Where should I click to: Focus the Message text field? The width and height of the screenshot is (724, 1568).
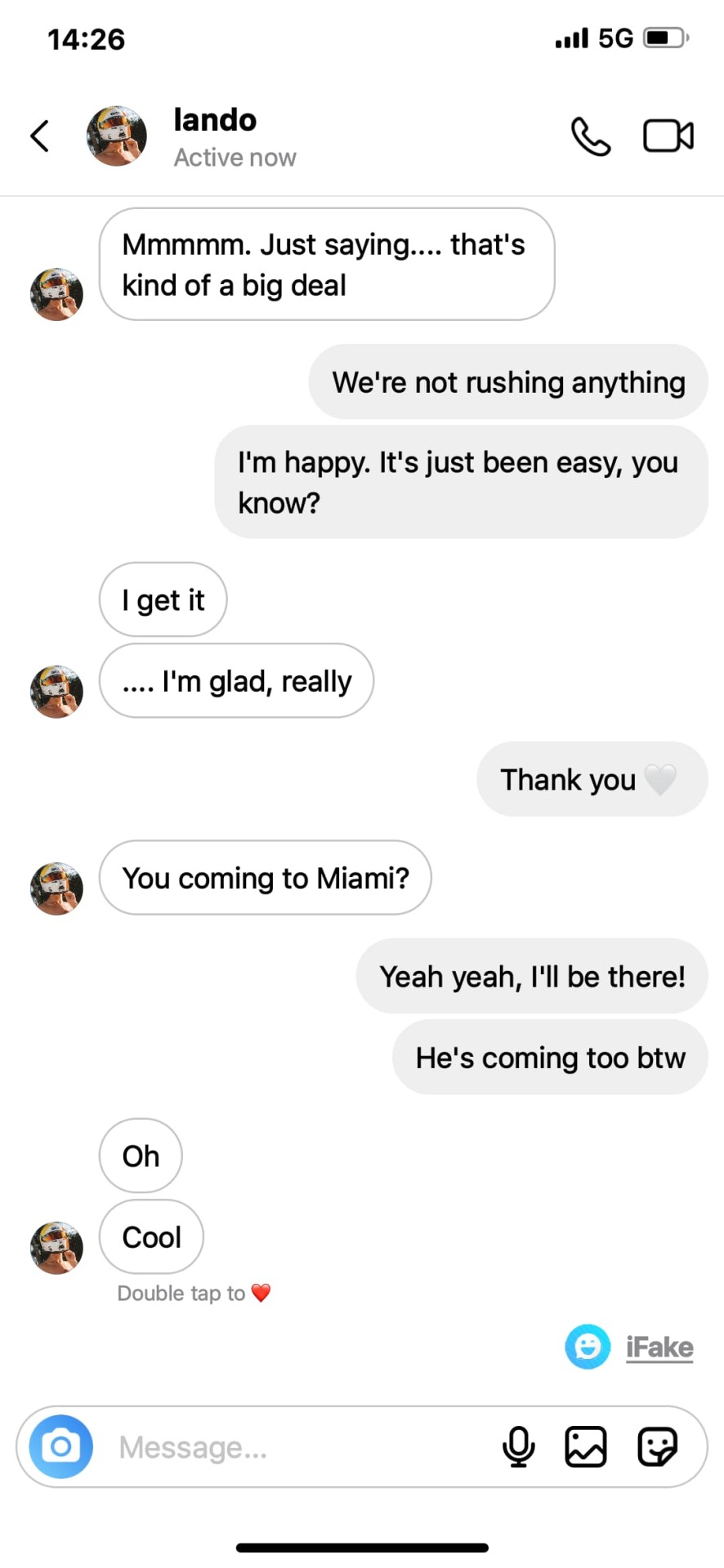point(294,1447)
